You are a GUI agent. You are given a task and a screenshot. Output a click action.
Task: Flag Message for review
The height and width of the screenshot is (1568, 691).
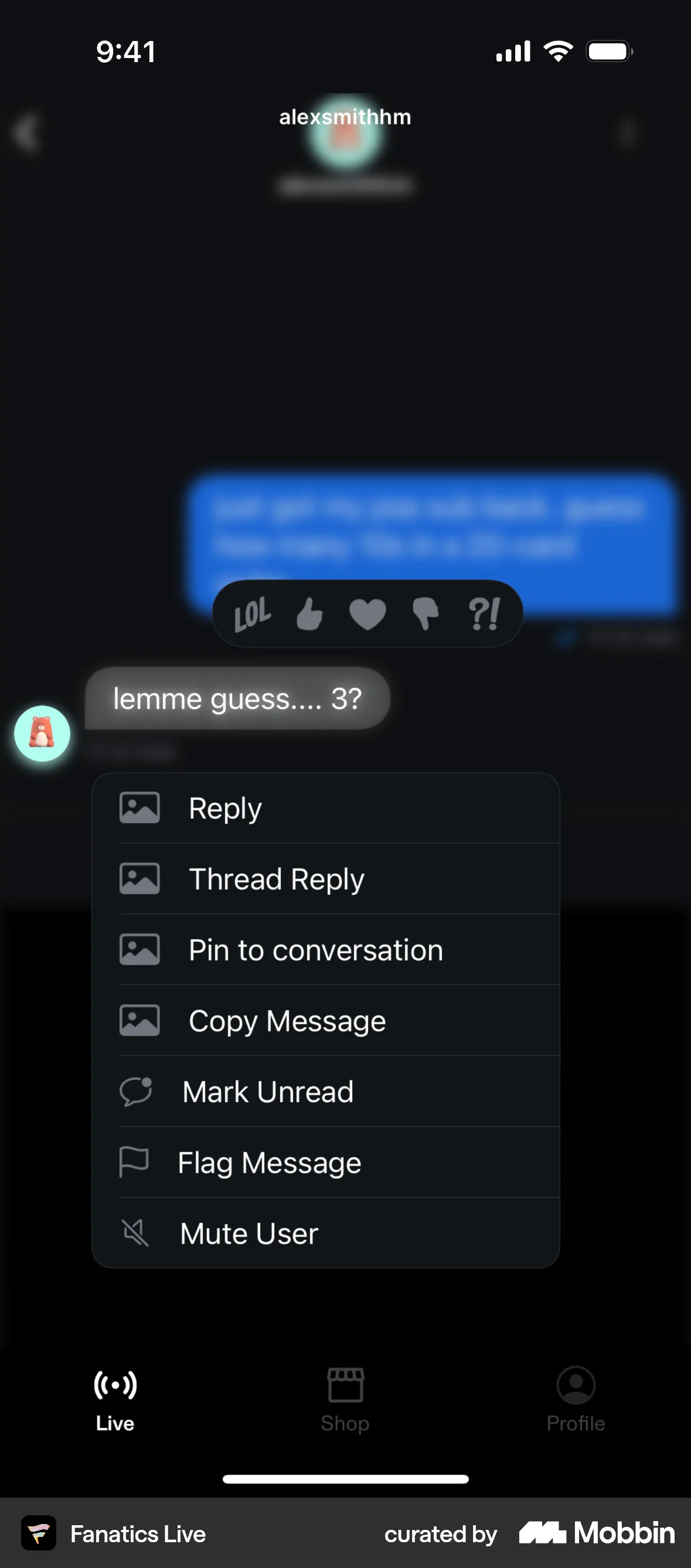(x=325, y=1163)
